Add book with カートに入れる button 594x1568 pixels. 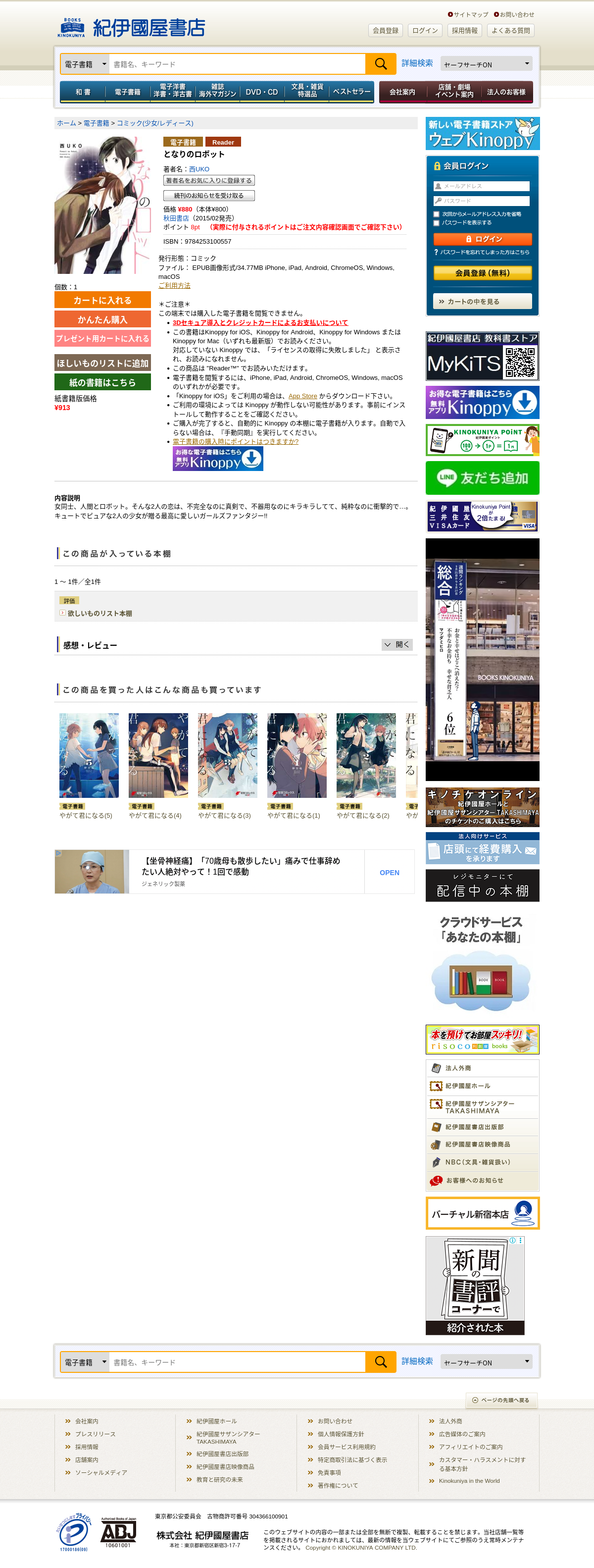click(x=102, y=300)
